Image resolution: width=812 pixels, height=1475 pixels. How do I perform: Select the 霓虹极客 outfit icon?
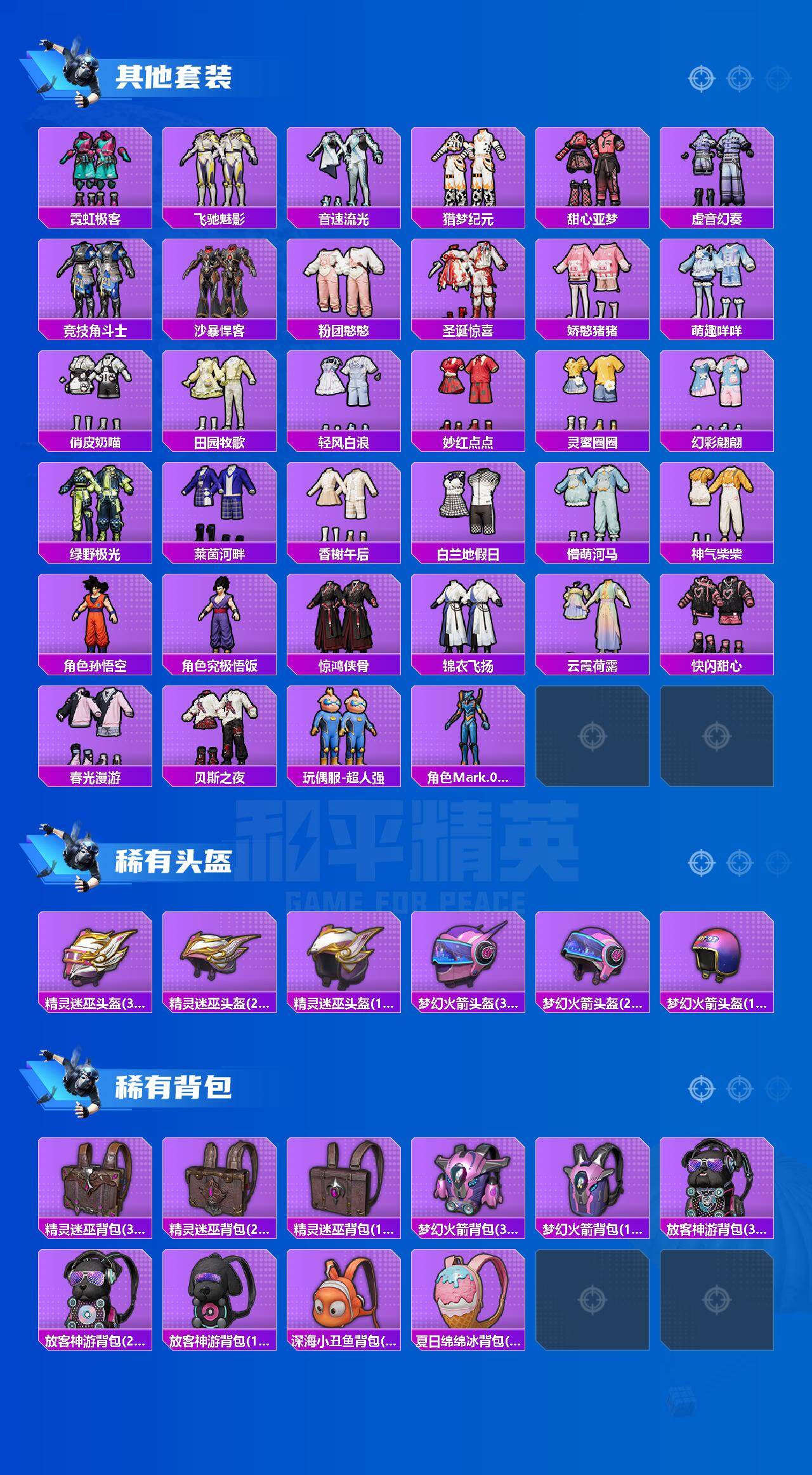[94, 171]
